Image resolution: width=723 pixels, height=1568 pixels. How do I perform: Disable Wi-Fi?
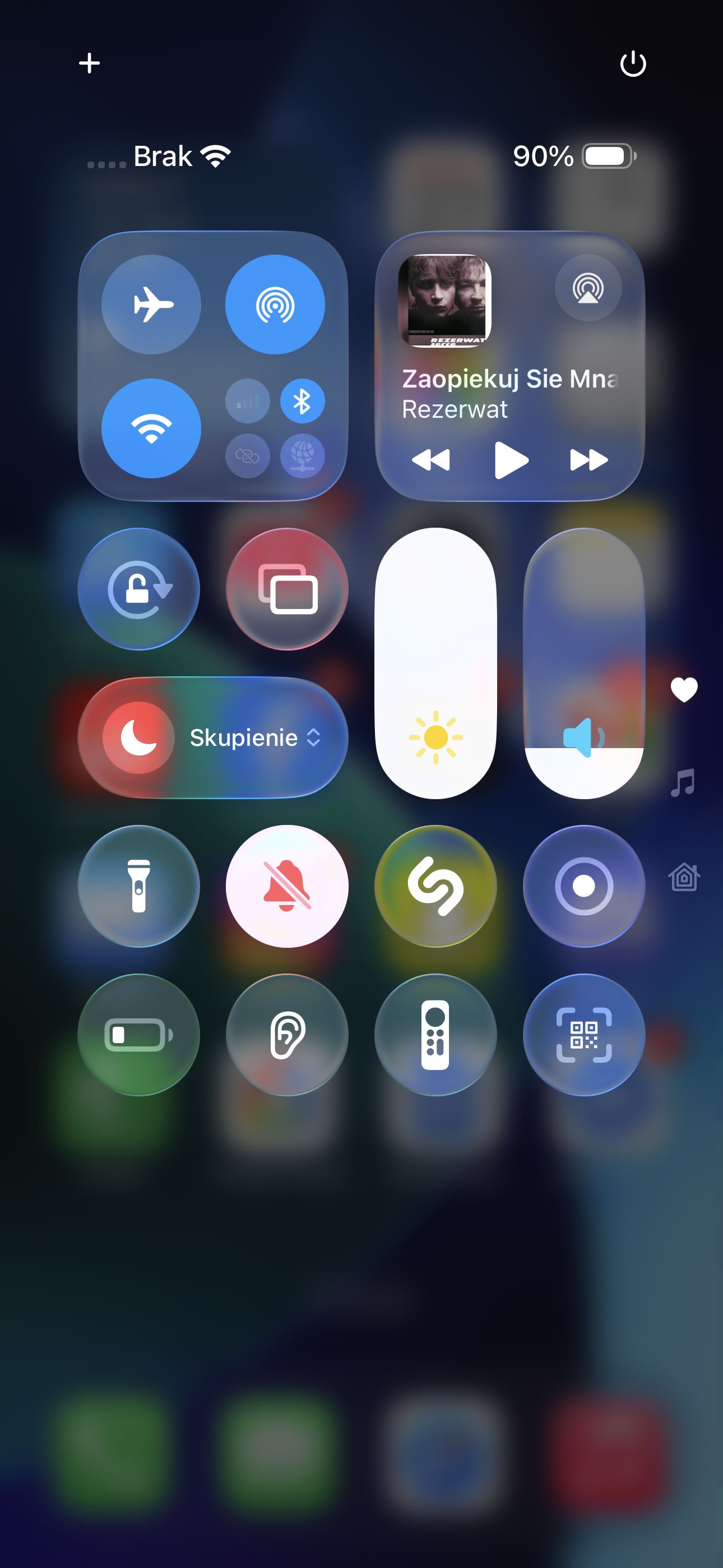point(151,428)
